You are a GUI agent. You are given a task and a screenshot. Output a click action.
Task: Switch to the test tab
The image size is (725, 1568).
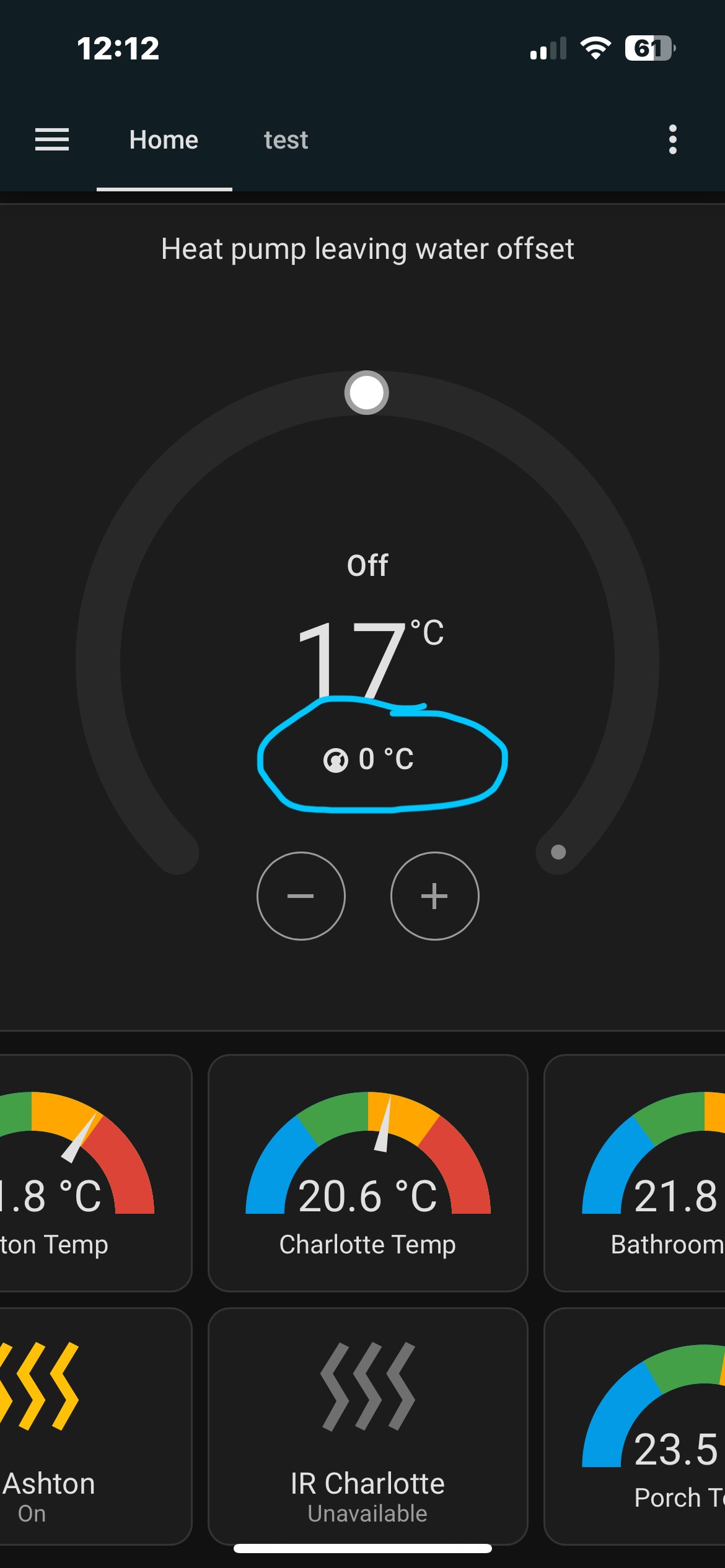286,140
